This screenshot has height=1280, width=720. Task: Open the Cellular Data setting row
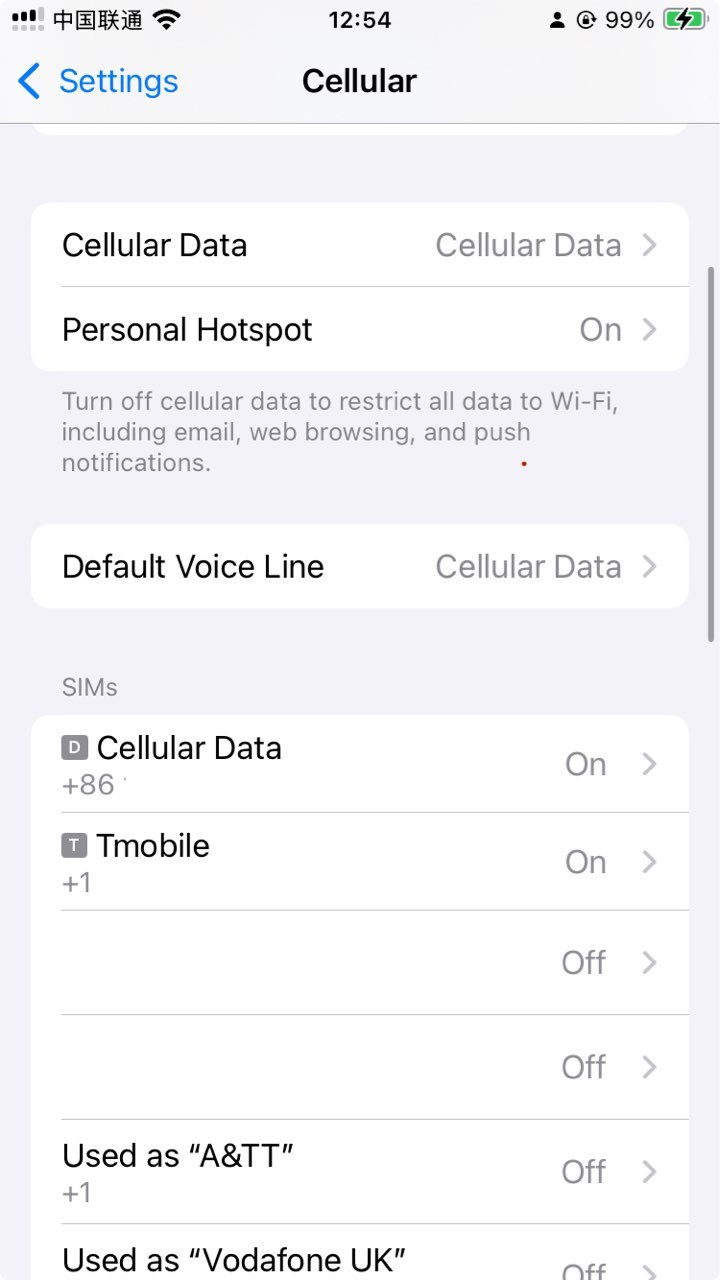[360, 245]
